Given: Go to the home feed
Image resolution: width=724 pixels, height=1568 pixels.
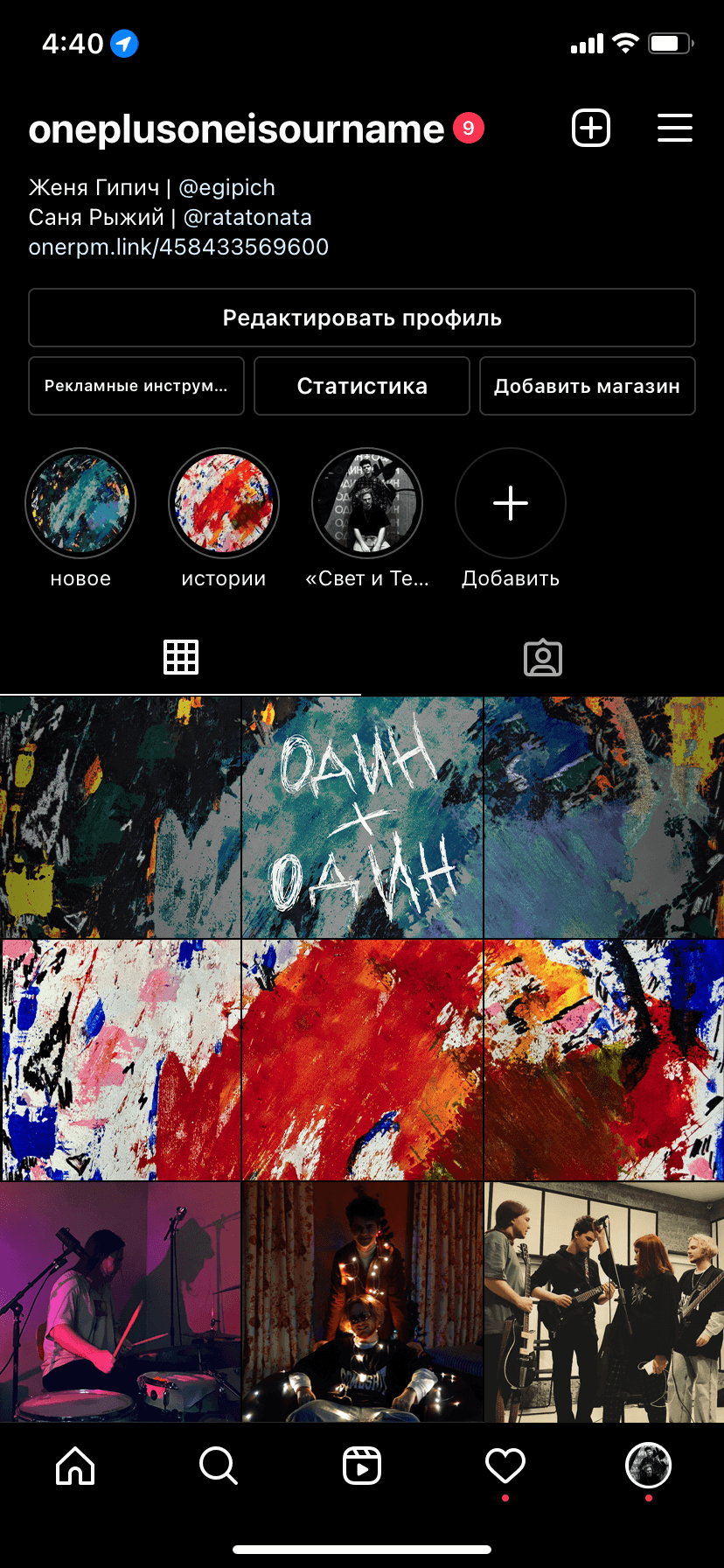Looking at the screenshot, I should (75, 1466).
